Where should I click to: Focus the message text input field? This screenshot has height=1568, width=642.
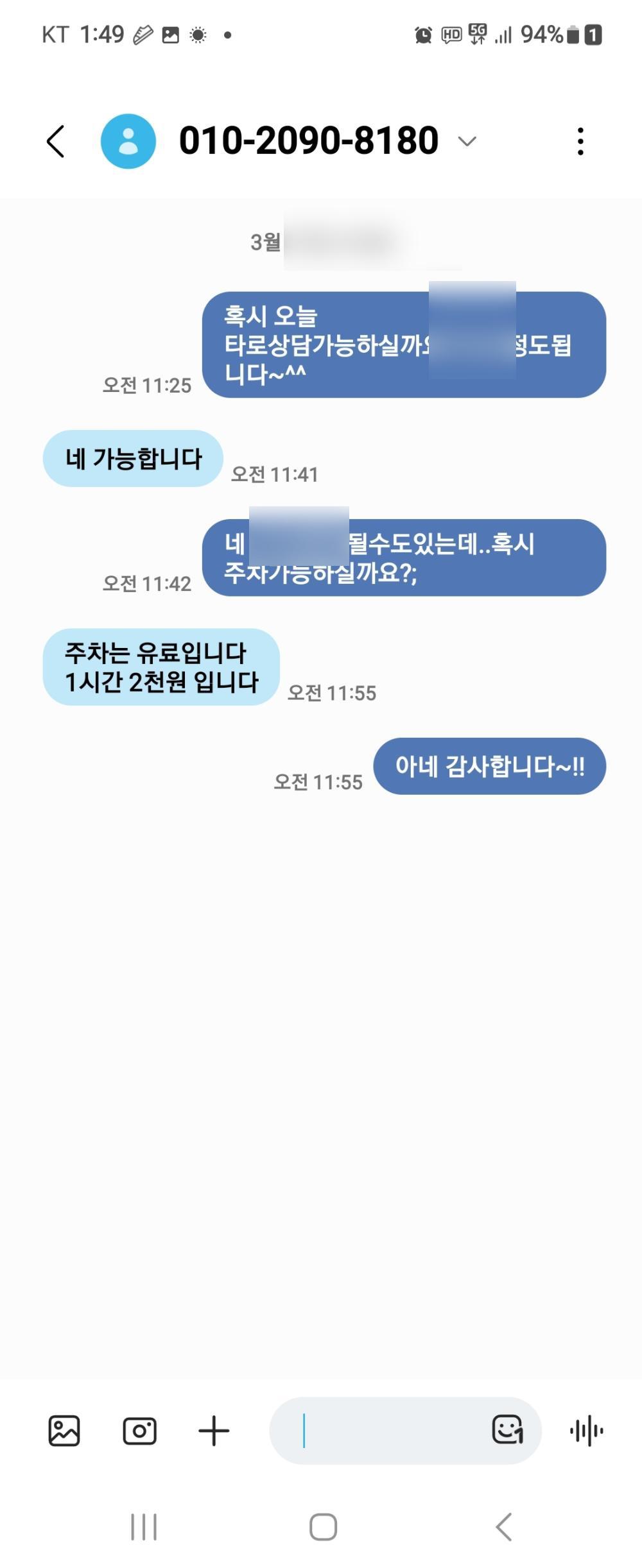pos(385,1431)
